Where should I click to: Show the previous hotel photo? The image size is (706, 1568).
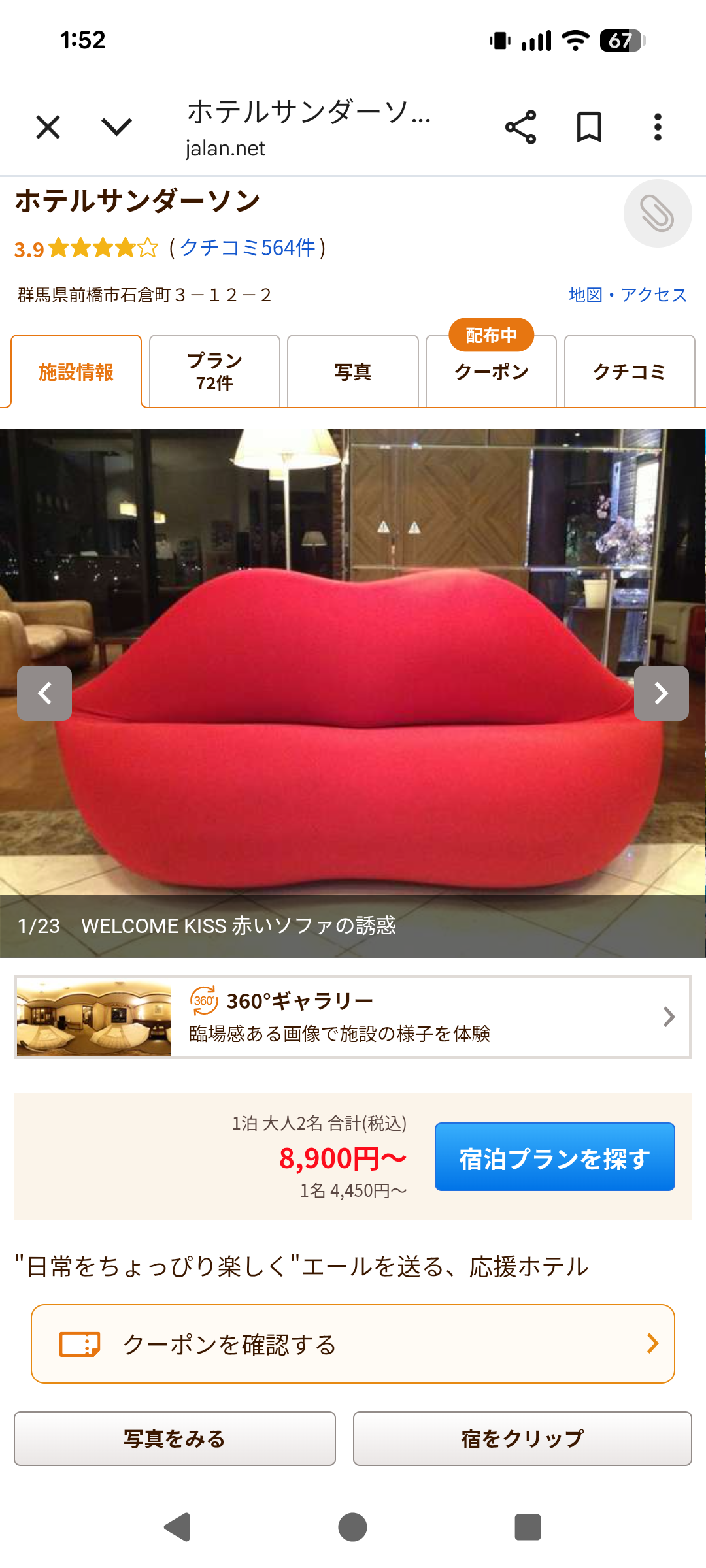44,693
